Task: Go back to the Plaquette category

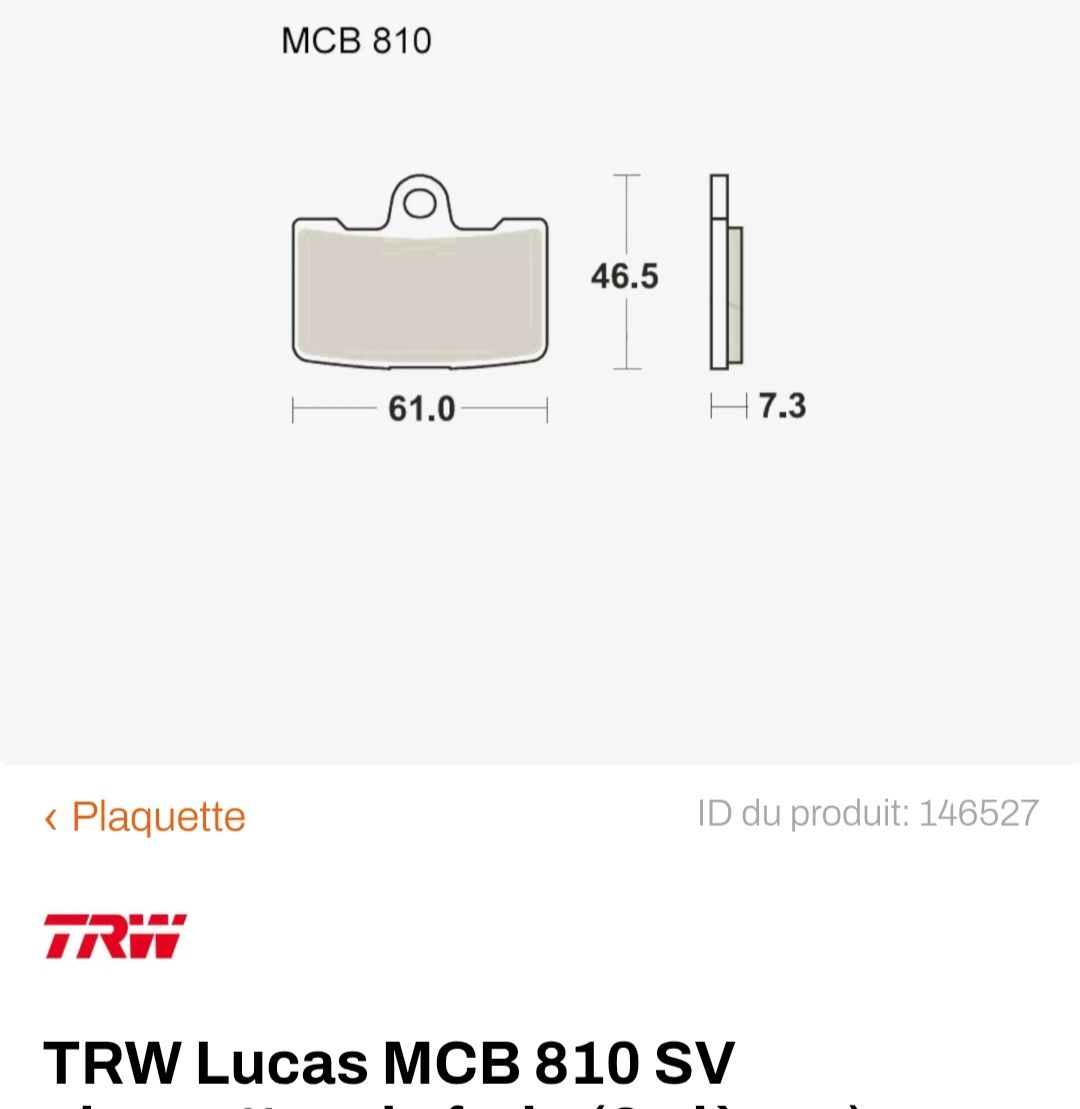Action: tap(146, 817)
